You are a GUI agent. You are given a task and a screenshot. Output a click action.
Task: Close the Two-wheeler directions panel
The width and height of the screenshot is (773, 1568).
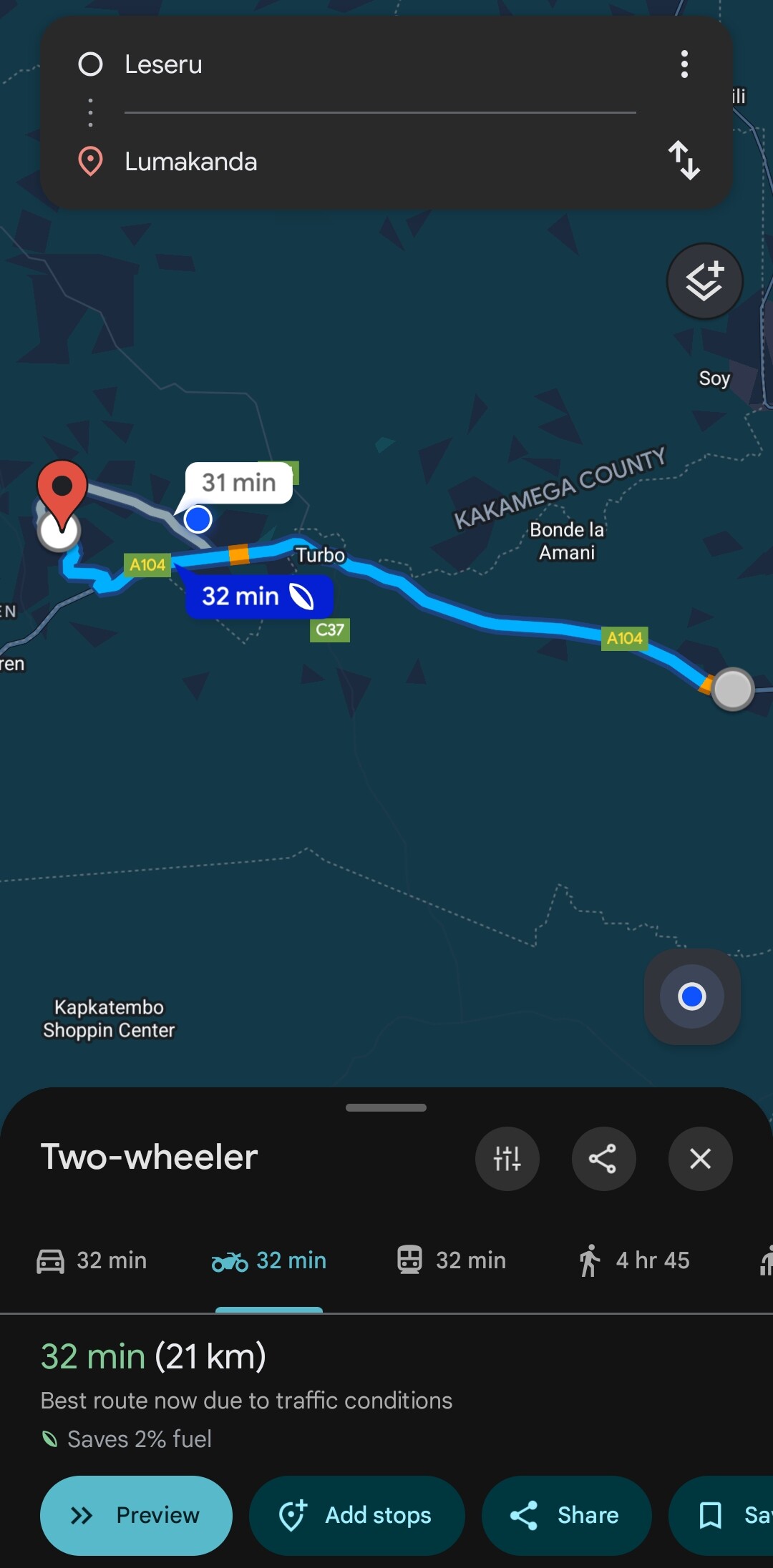[x=700, y=1159]
